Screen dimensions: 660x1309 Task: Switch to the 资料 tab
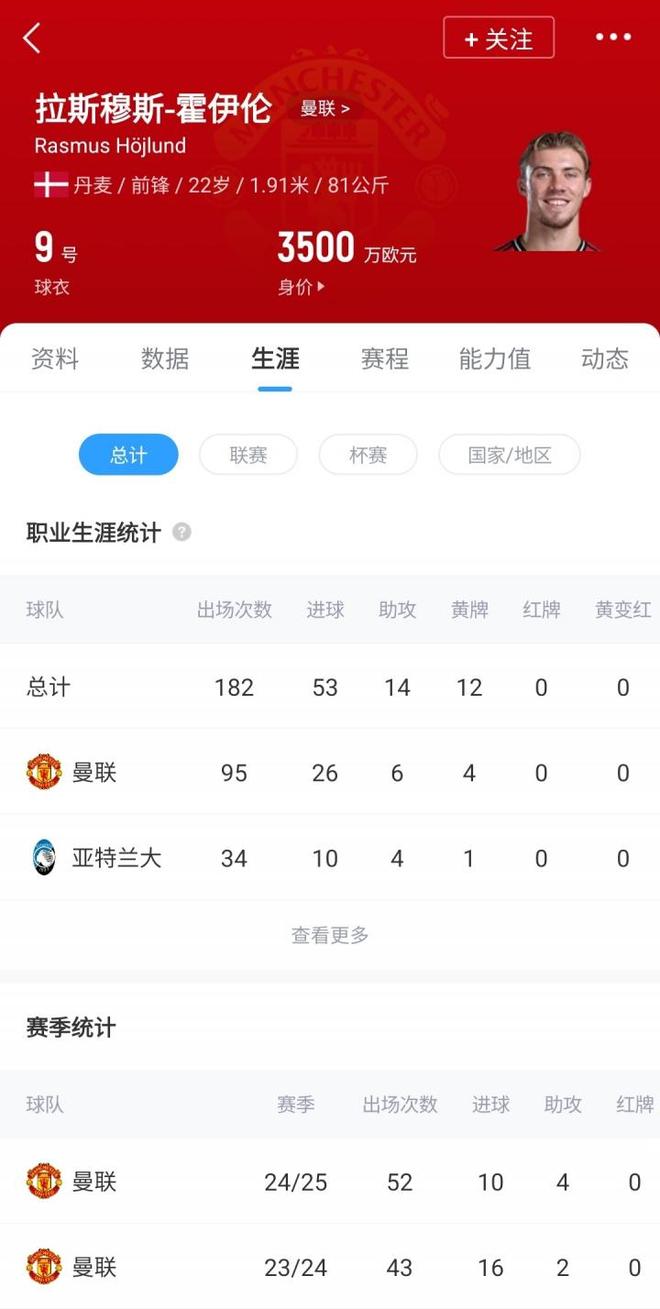click(x=55, y=358)
